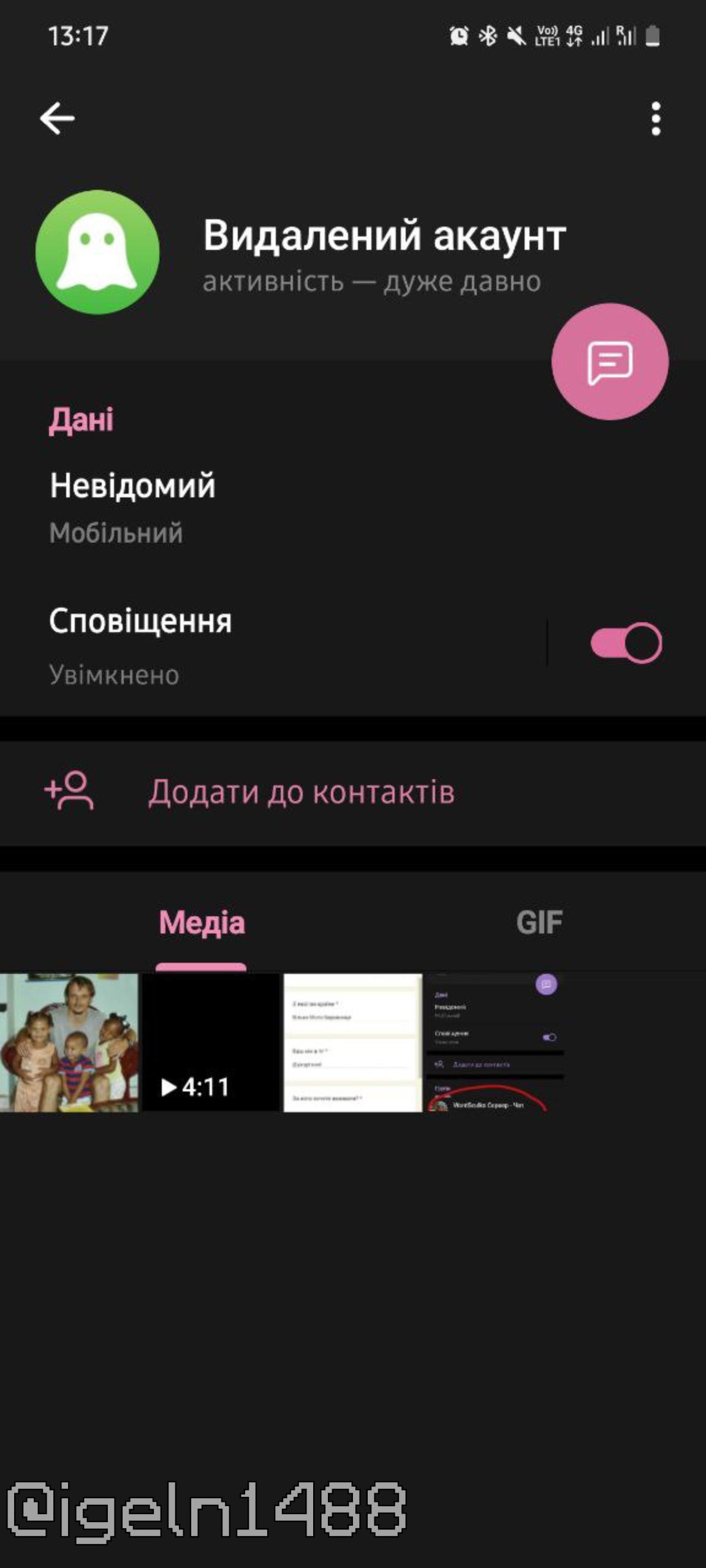Open the family photo thumbnail
This screenshot has width=706, height=1568.
point(69,1042)
